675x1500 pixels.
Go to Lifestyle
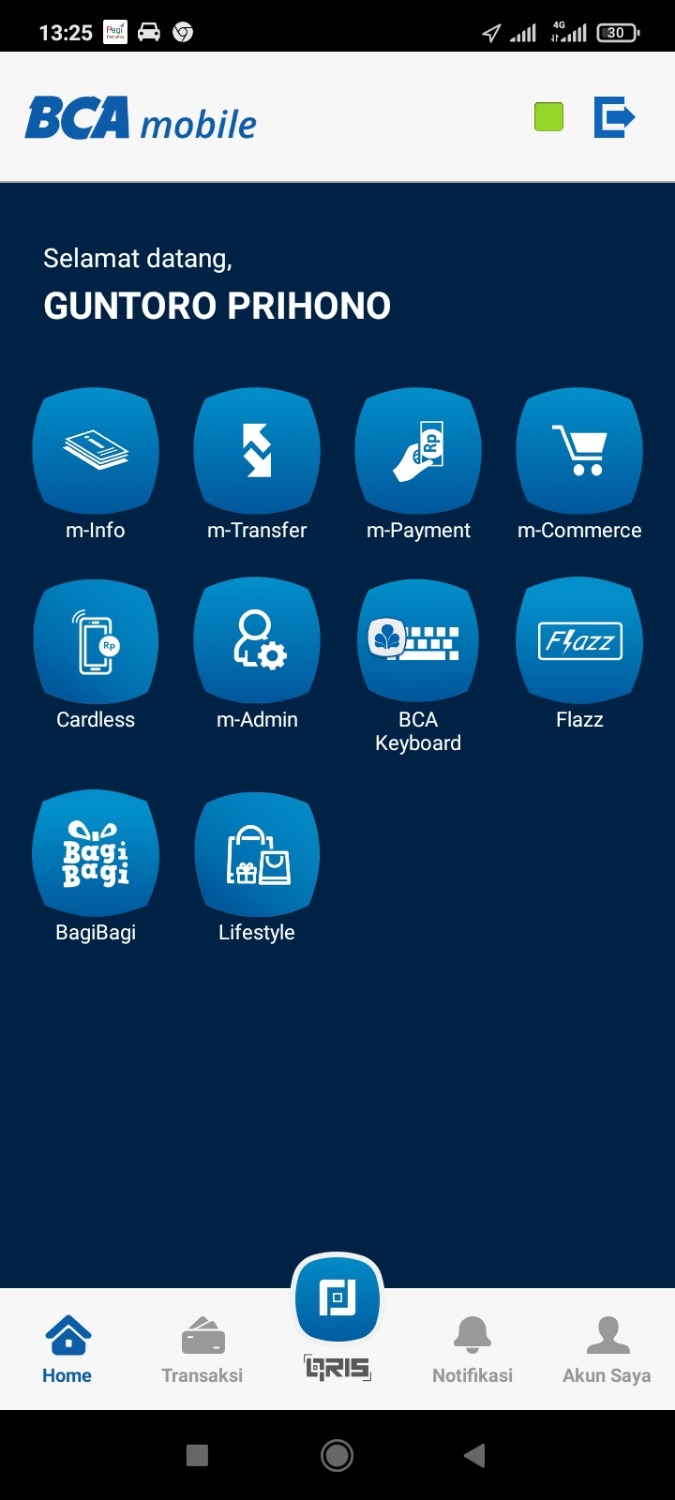257,853
